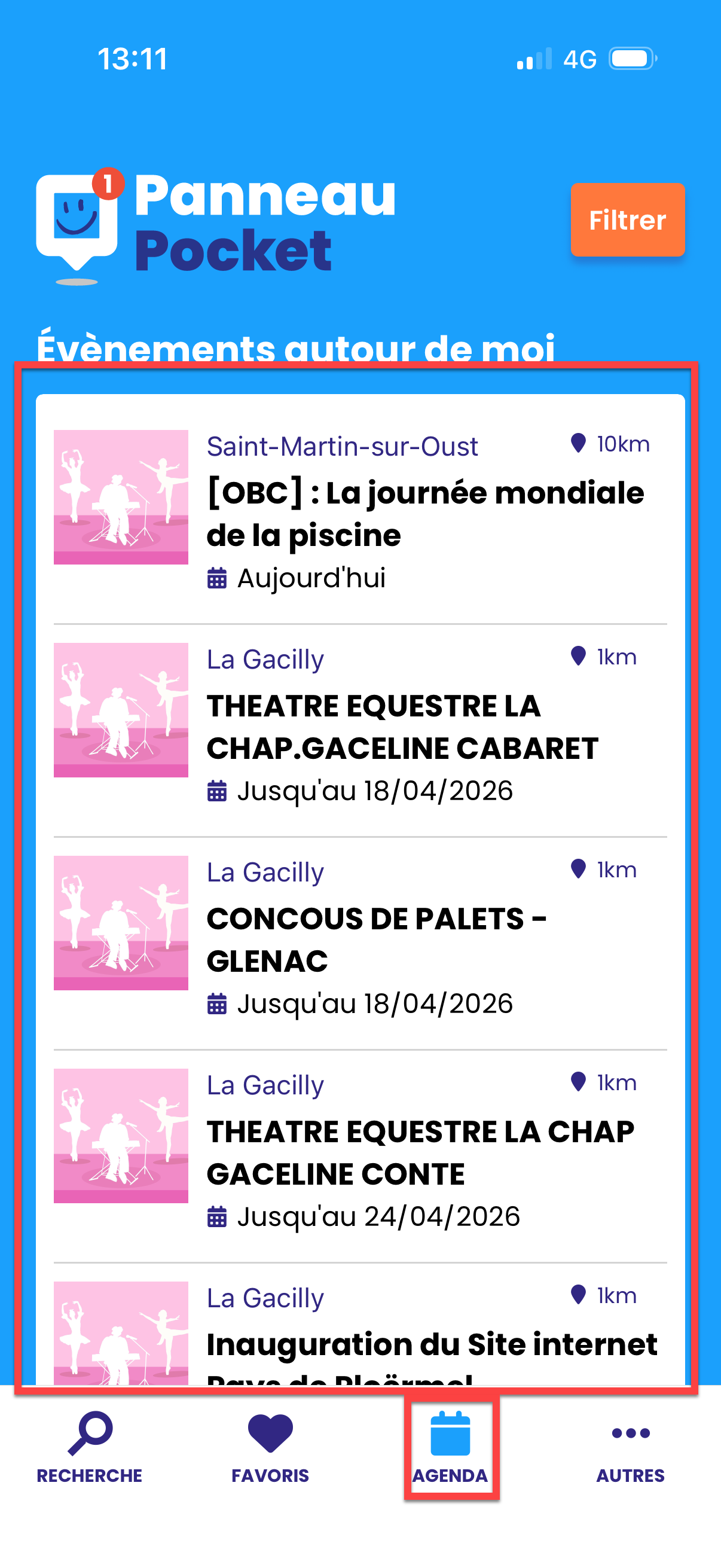Open the journée mondiale de la piscine event
The width and height of the screenshot is (721, 1568).
click(424, 513)
